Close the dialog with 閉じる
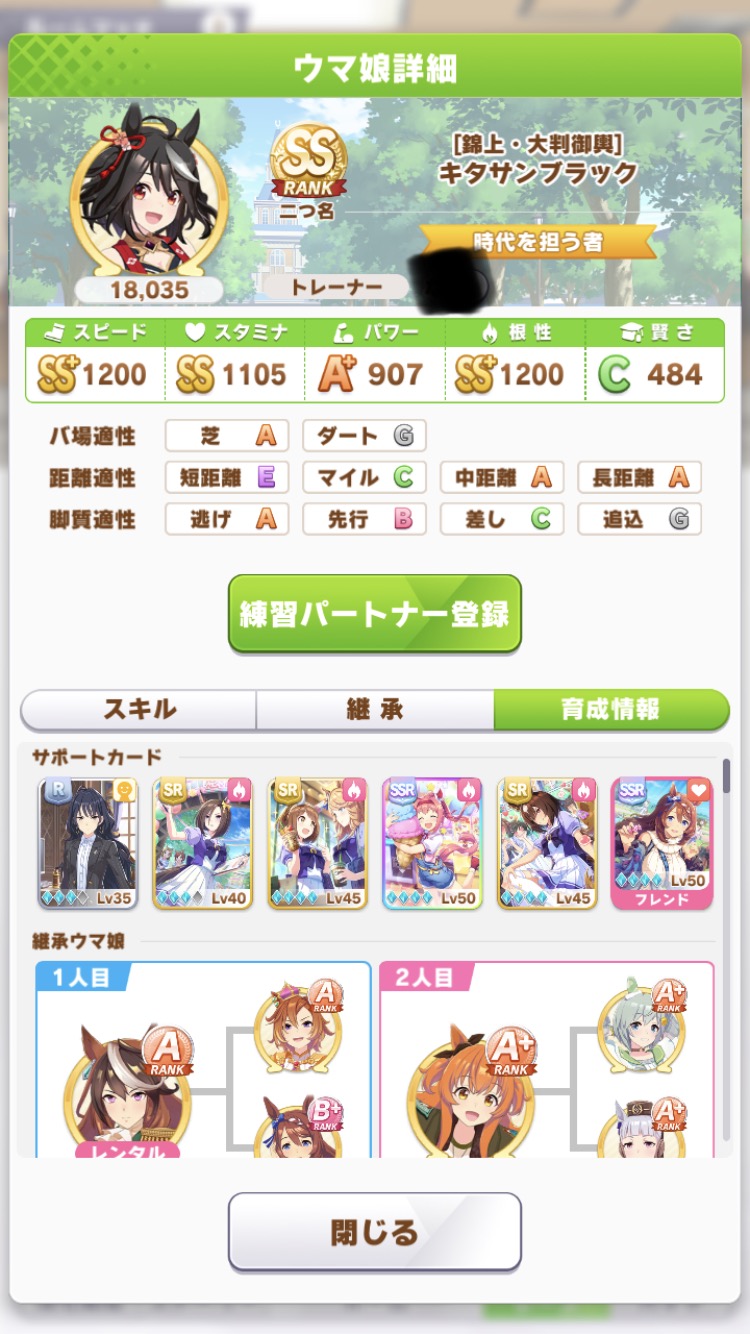This screenshot has height=1334, width=750. 374,1231
